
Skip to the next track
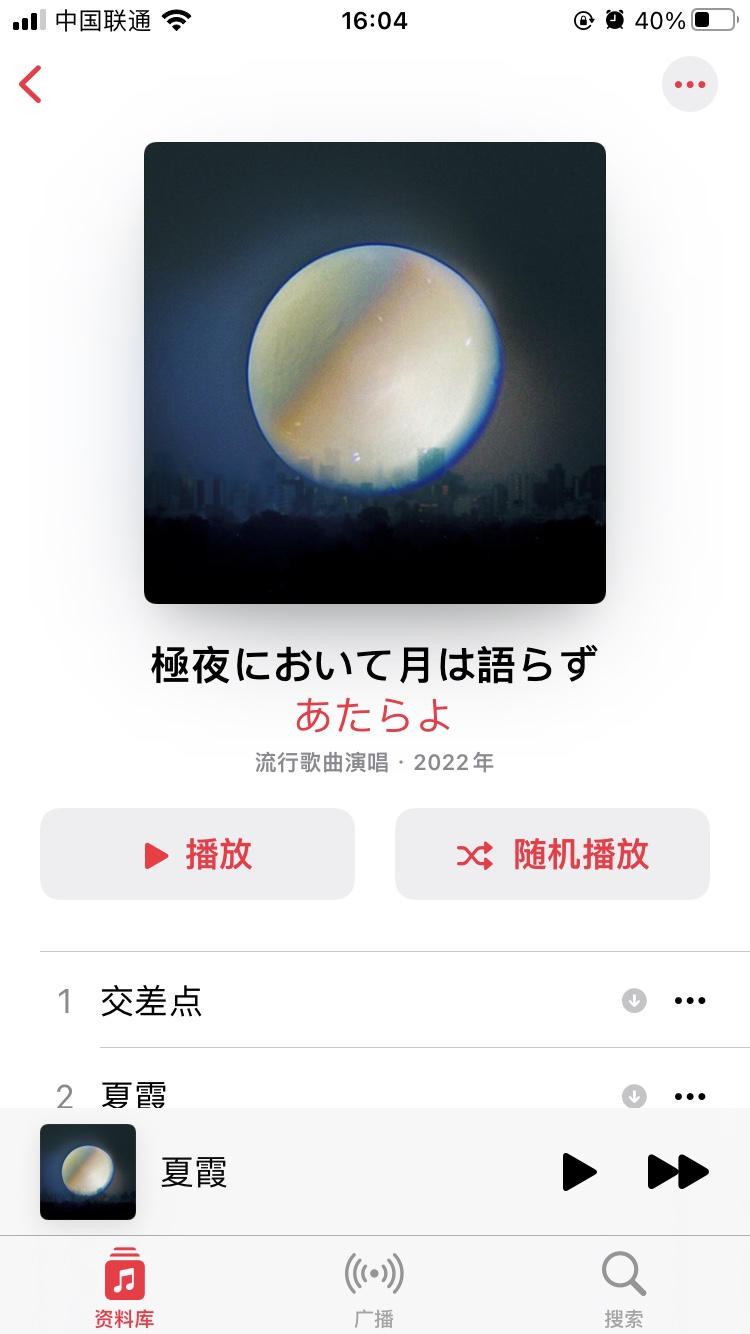(x=678, y=1172)
